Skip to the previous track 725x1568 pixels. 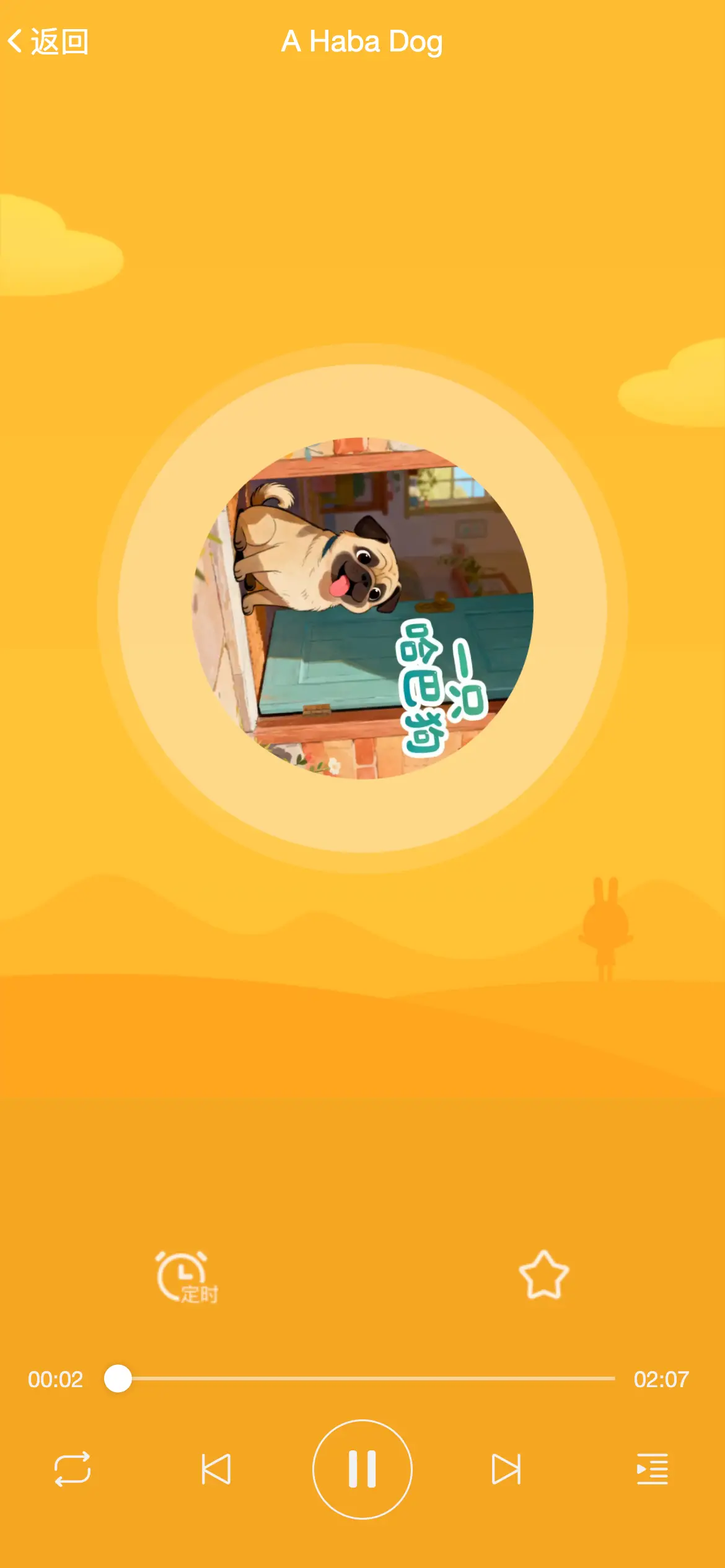(x=216, y=1469)
